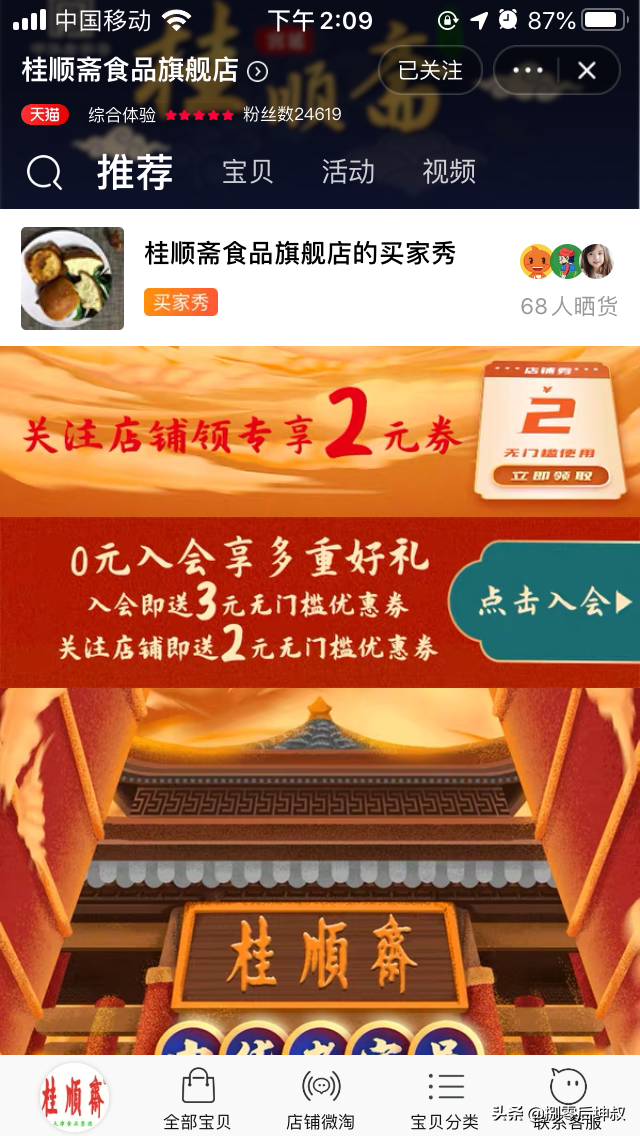Open the 买家秀 buyer show row

pyautogui.click(x=320, y=278)
